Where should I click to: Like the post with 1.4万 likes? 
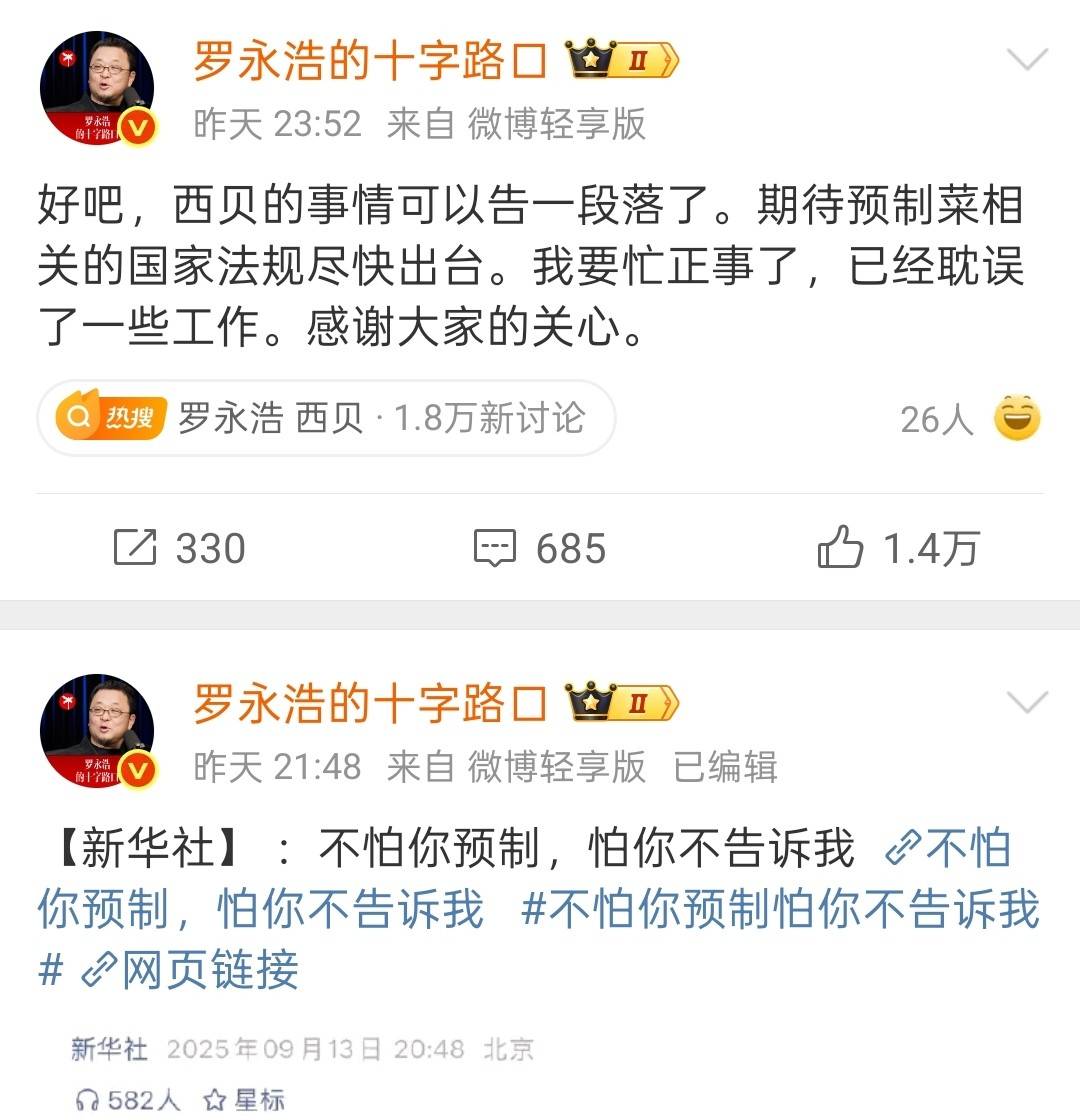click(x=897, y=548)
